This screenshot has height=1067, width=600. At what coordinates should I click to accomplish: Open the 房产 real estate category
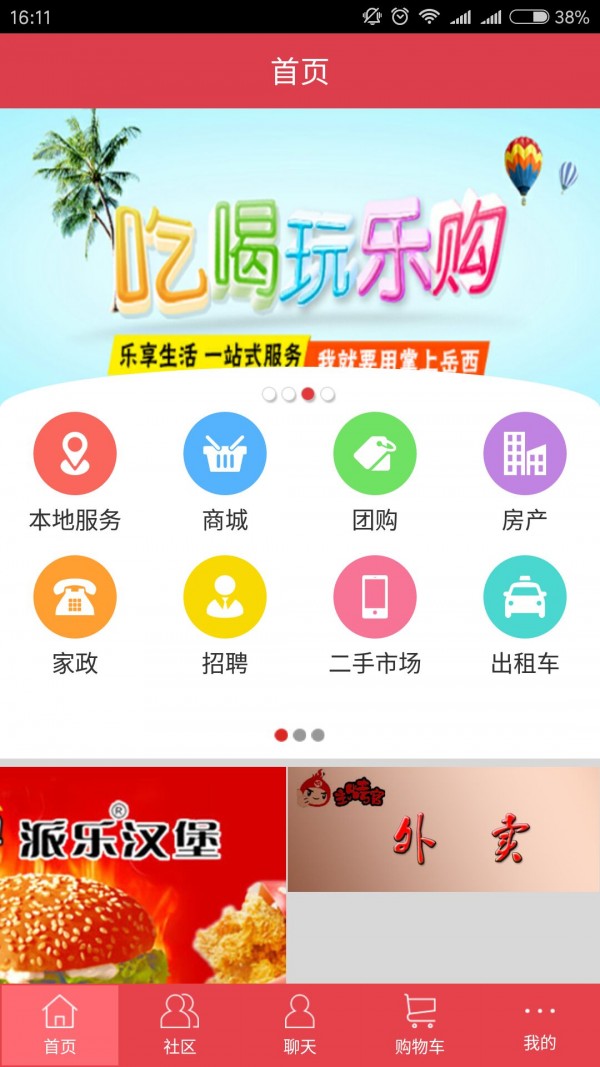525,455
